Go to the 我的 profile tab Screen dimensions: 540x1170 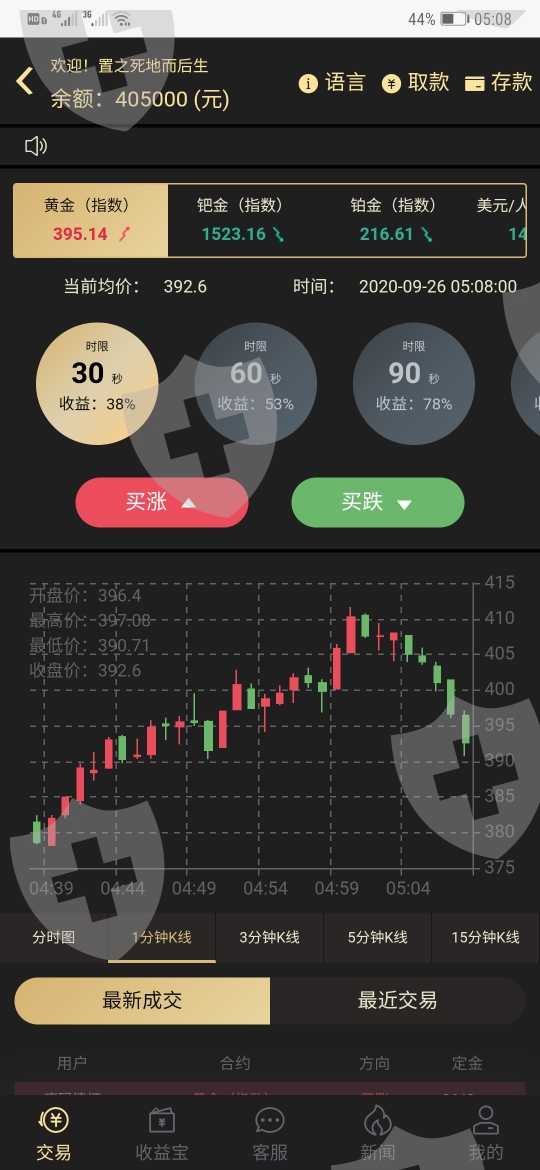coord(486,1134)
